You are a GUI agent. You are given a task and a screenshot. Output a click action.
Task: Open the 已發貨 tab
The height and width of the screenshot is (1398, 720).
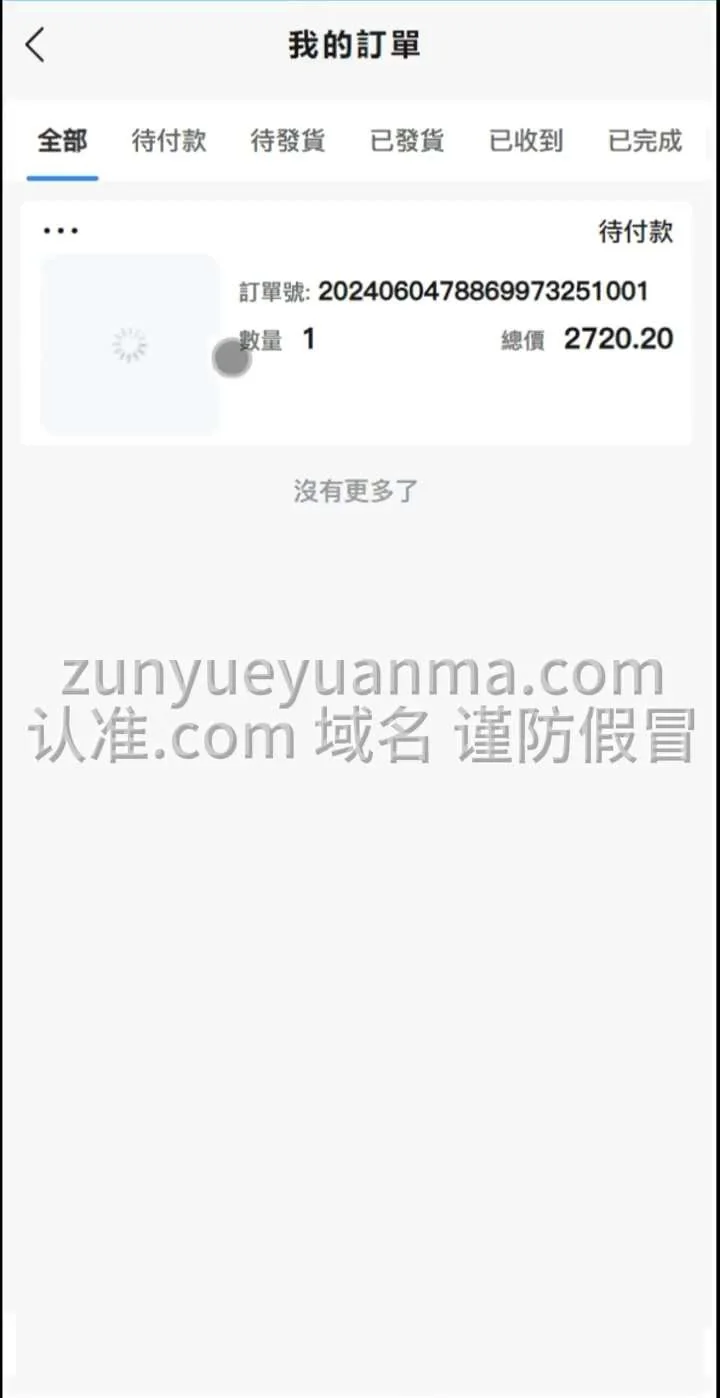[407, 141]
